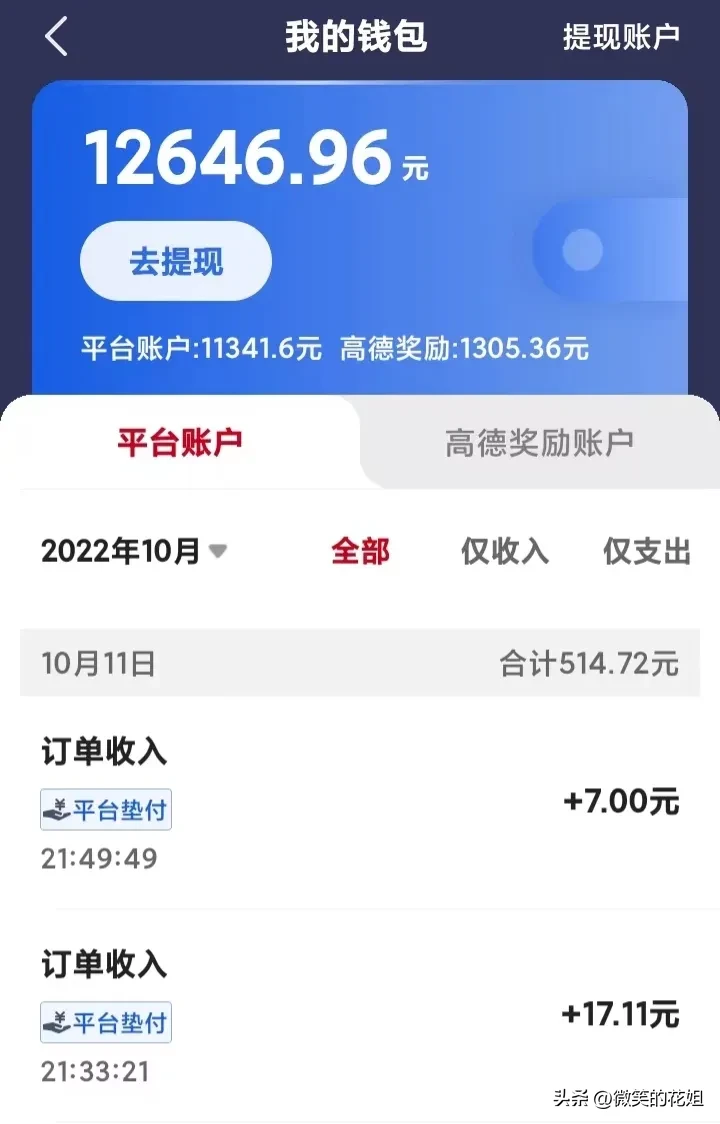Switch to the 平台账户 tab
This screenshot has height=1124, width=720.
pos(180,442)
